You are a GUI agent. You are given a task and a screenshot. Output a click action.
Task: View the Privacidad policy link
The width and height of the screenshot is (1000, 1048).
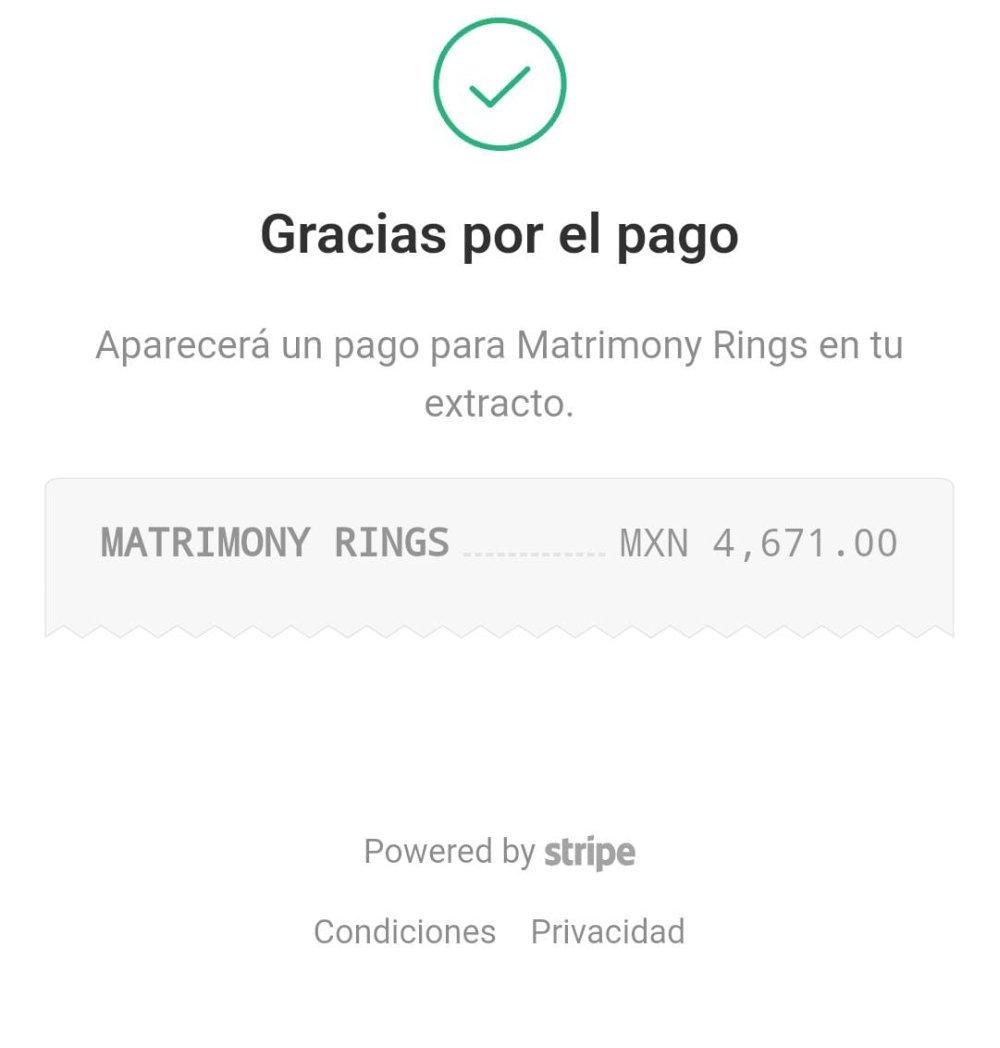[x=607, y=932]
